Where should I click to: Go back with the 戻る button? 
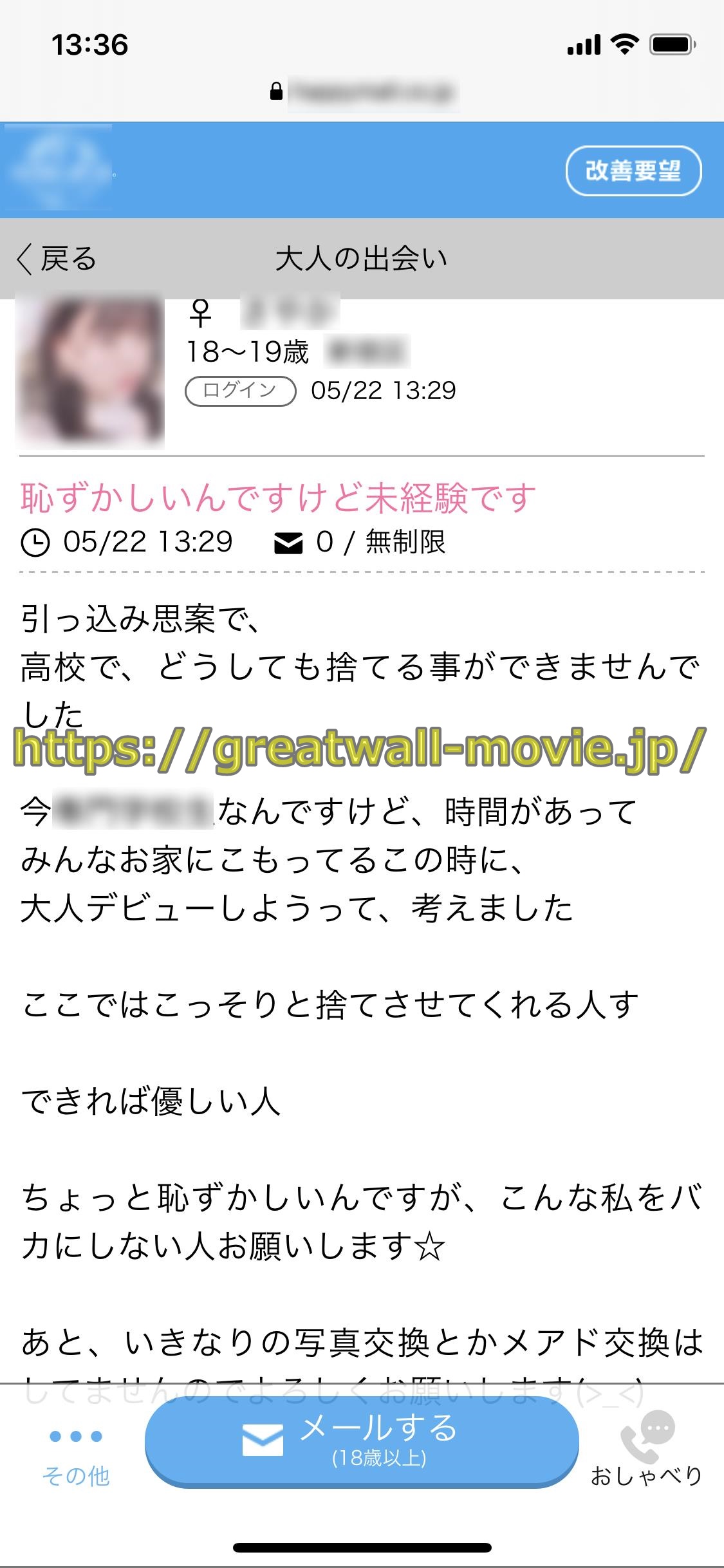57,259
